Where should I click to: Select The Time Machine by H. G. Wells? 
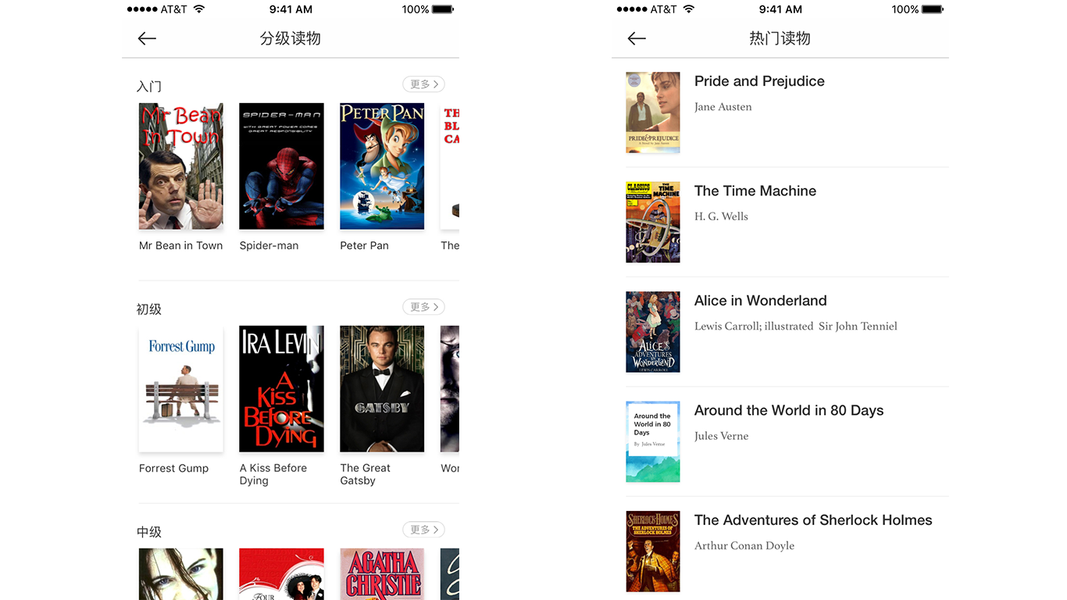787,222
